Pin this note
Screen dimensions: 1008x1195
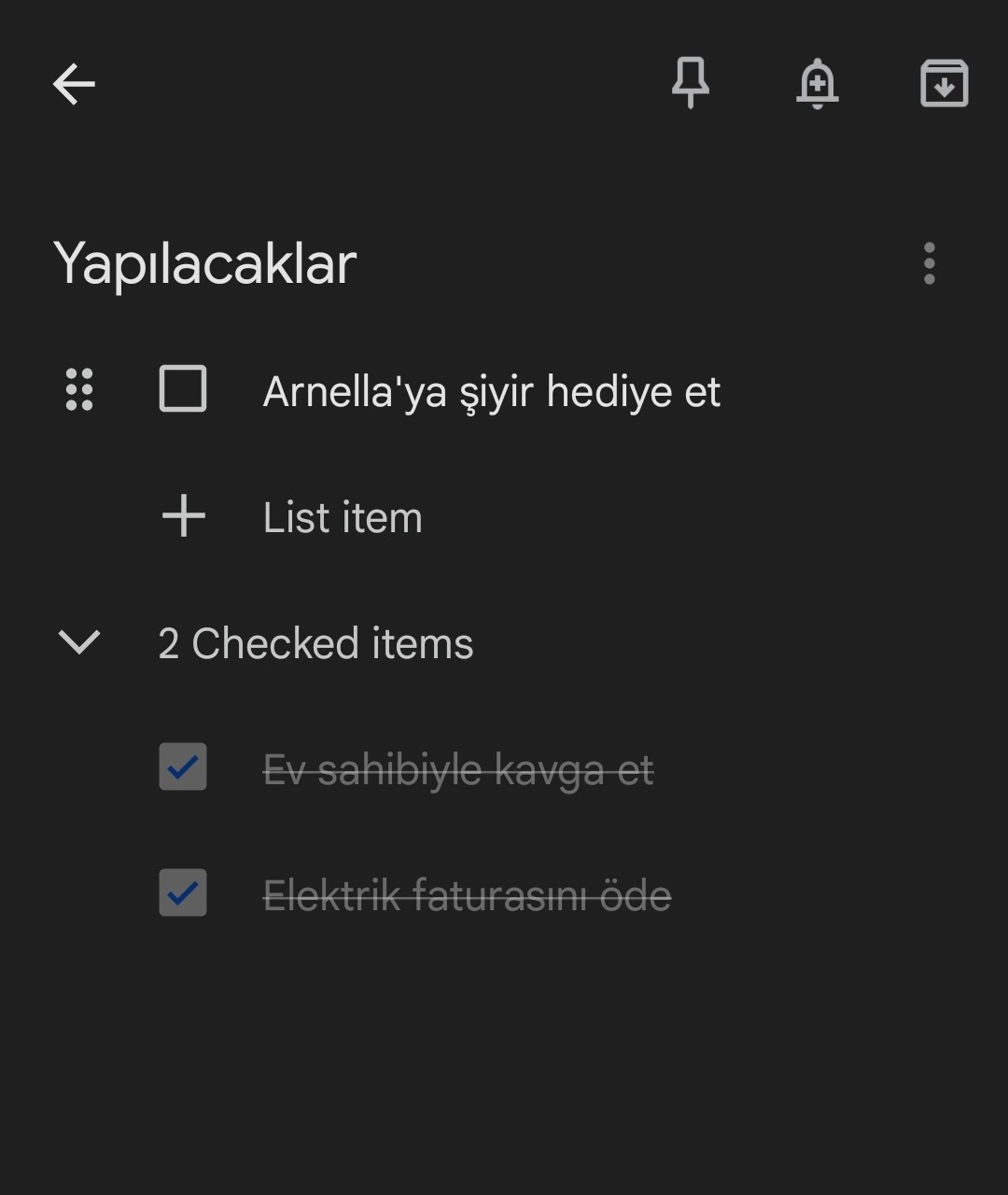click(691, 83)
